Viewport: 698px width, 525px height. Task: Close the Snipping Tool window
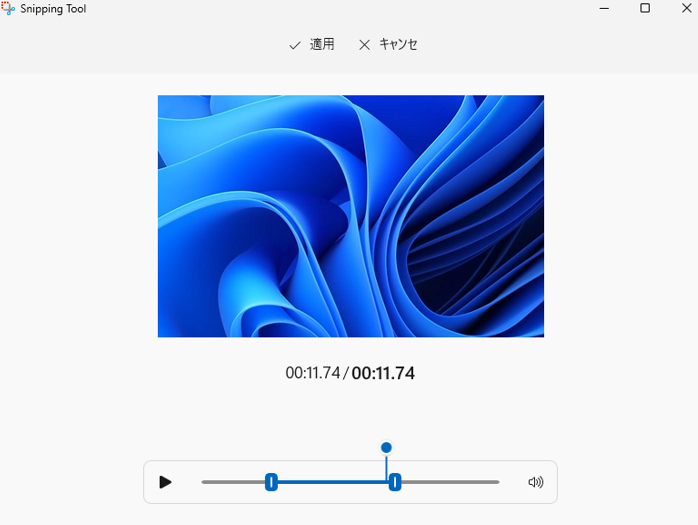point(685,8)
